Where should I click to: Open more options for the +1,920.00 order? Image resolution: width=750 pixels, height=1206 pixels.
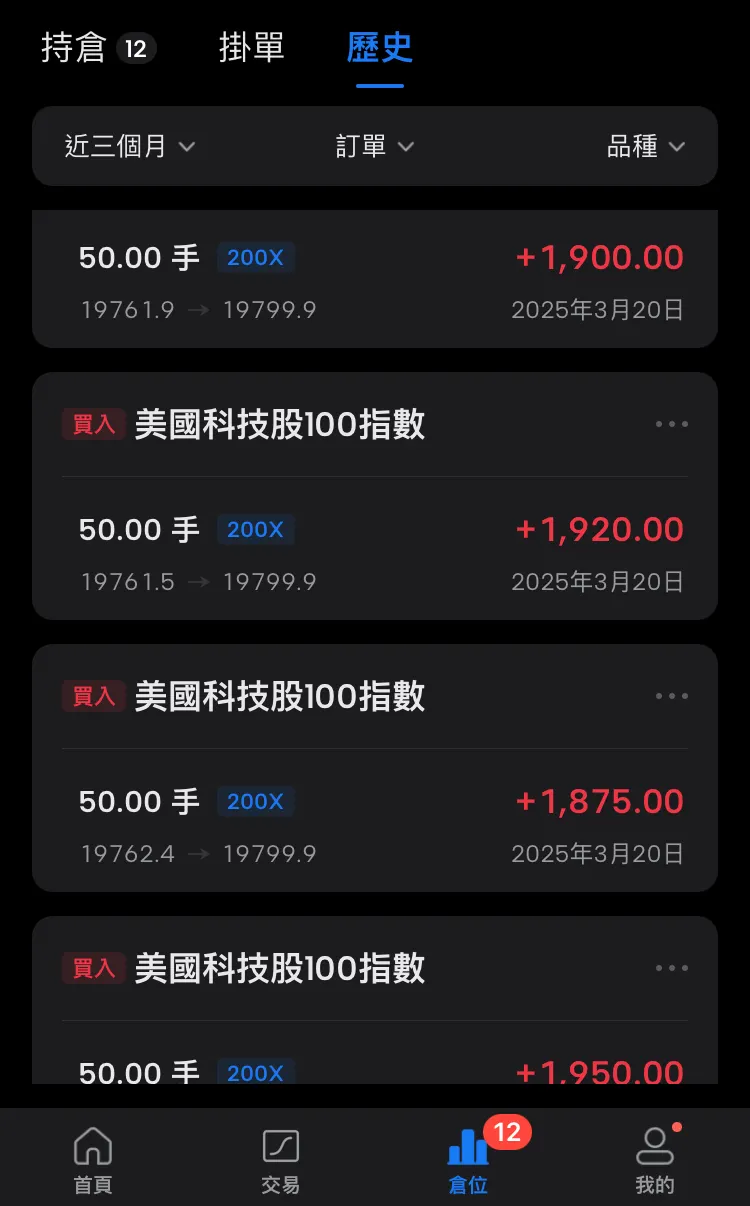[671, 424]
